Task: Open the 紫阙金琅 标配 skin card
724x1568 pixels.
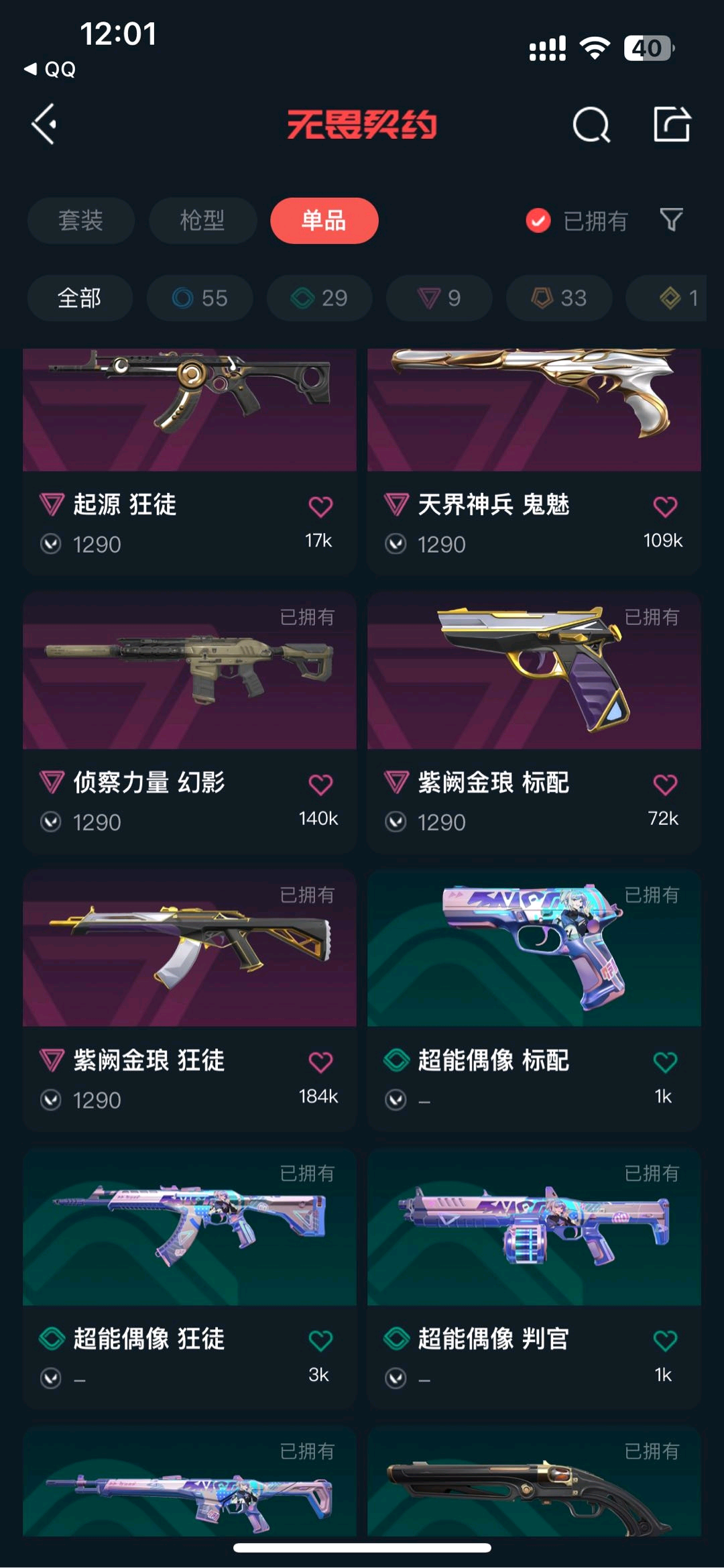Action: [534, 671]
